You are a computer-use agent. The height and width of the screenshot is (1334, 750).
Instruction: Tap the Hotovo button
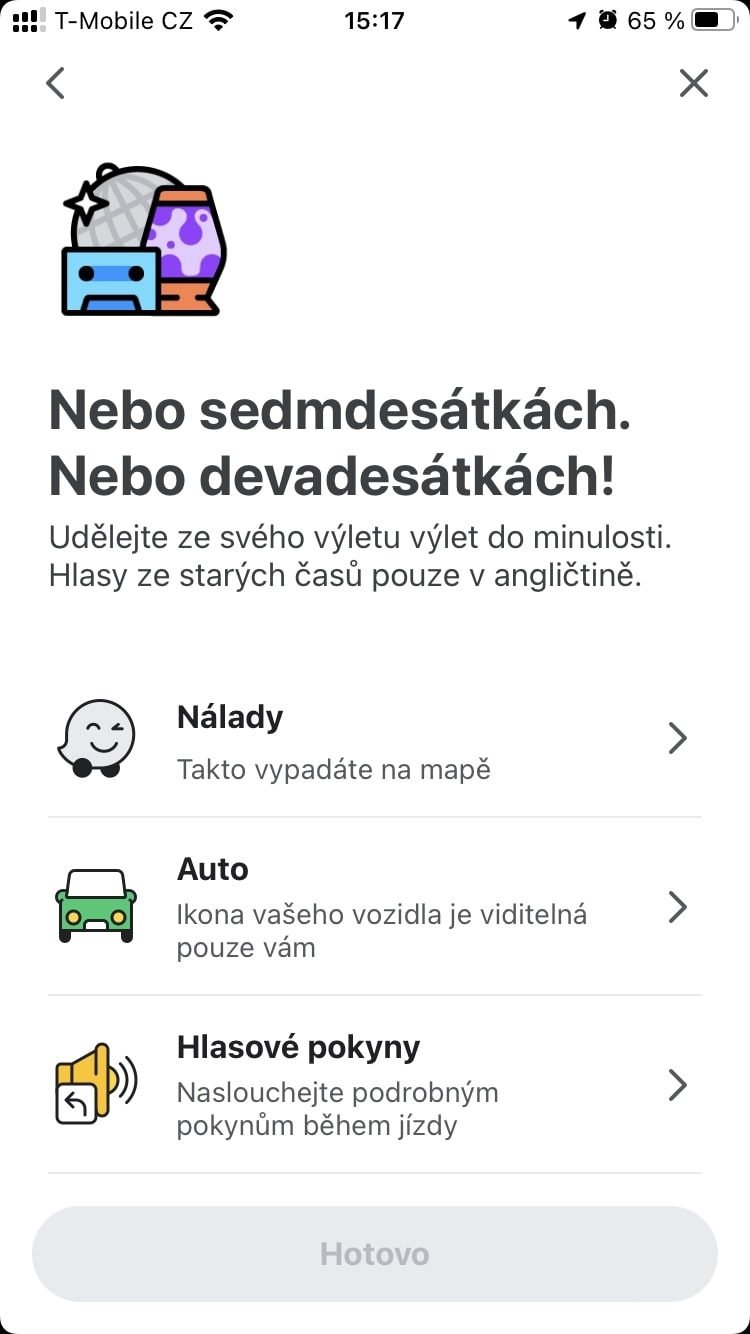coord(375,1254)
